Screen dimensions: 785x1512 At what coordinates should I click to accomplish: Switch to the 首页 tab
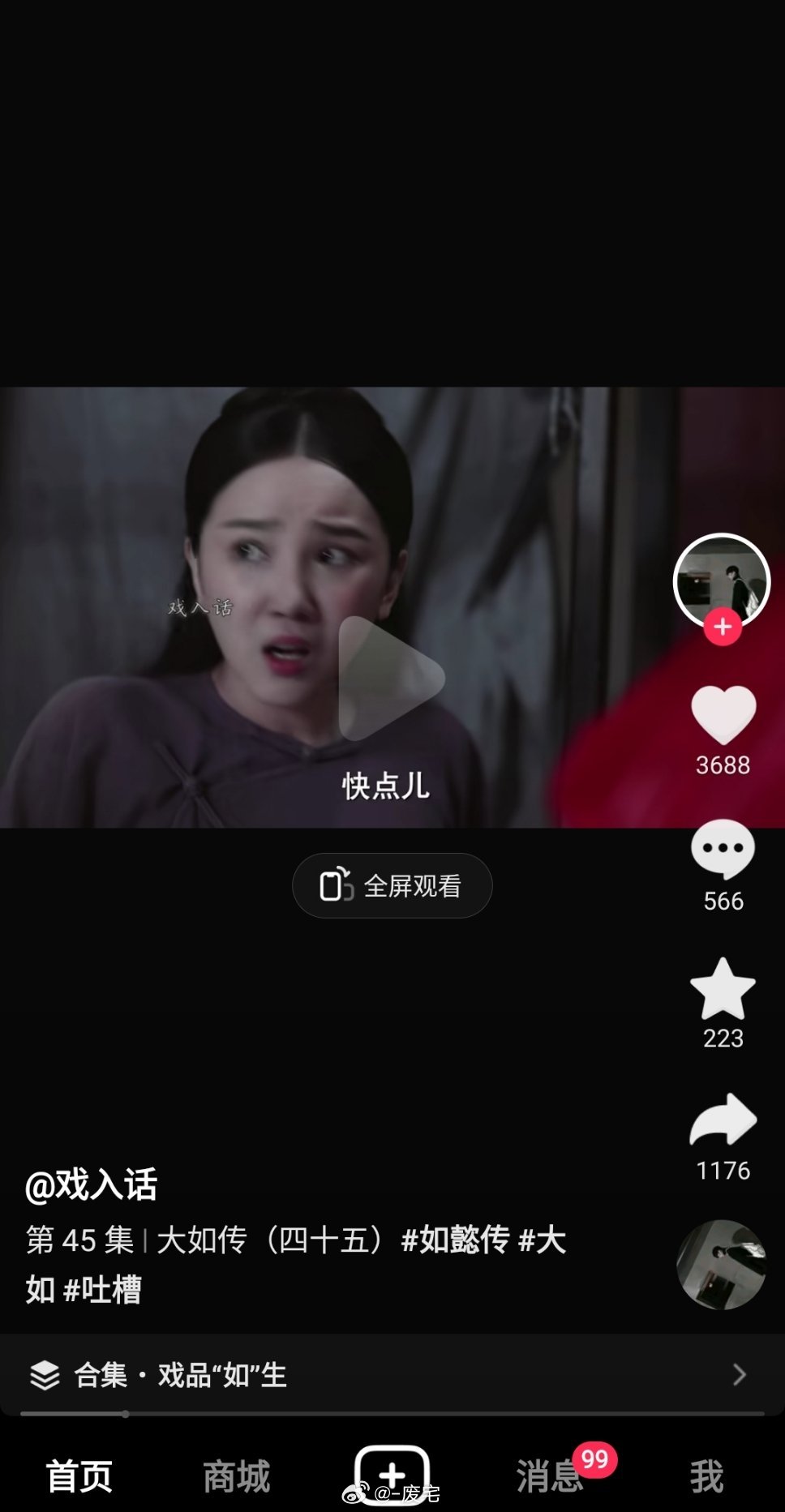point(79,1476)
